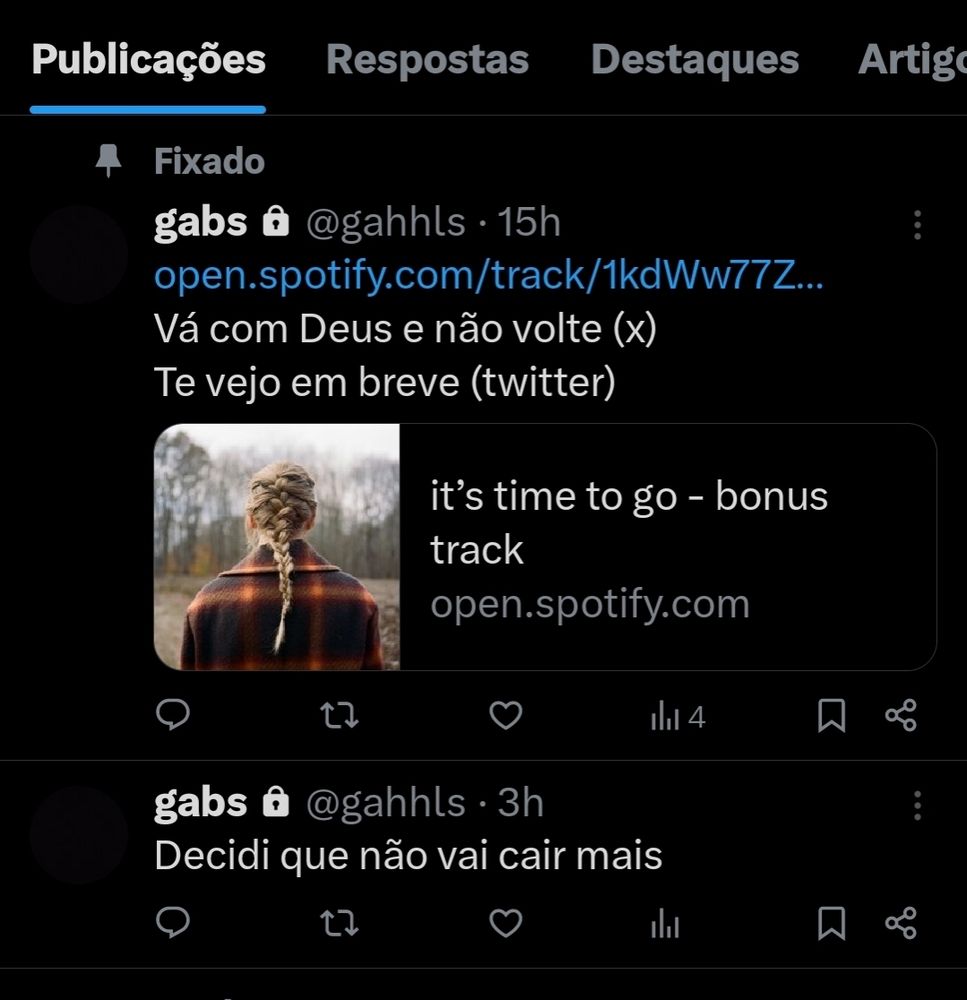The image size is (967, 1000).
Task: Repost the pinned Spotify post
Action: (x=339, y=715)
